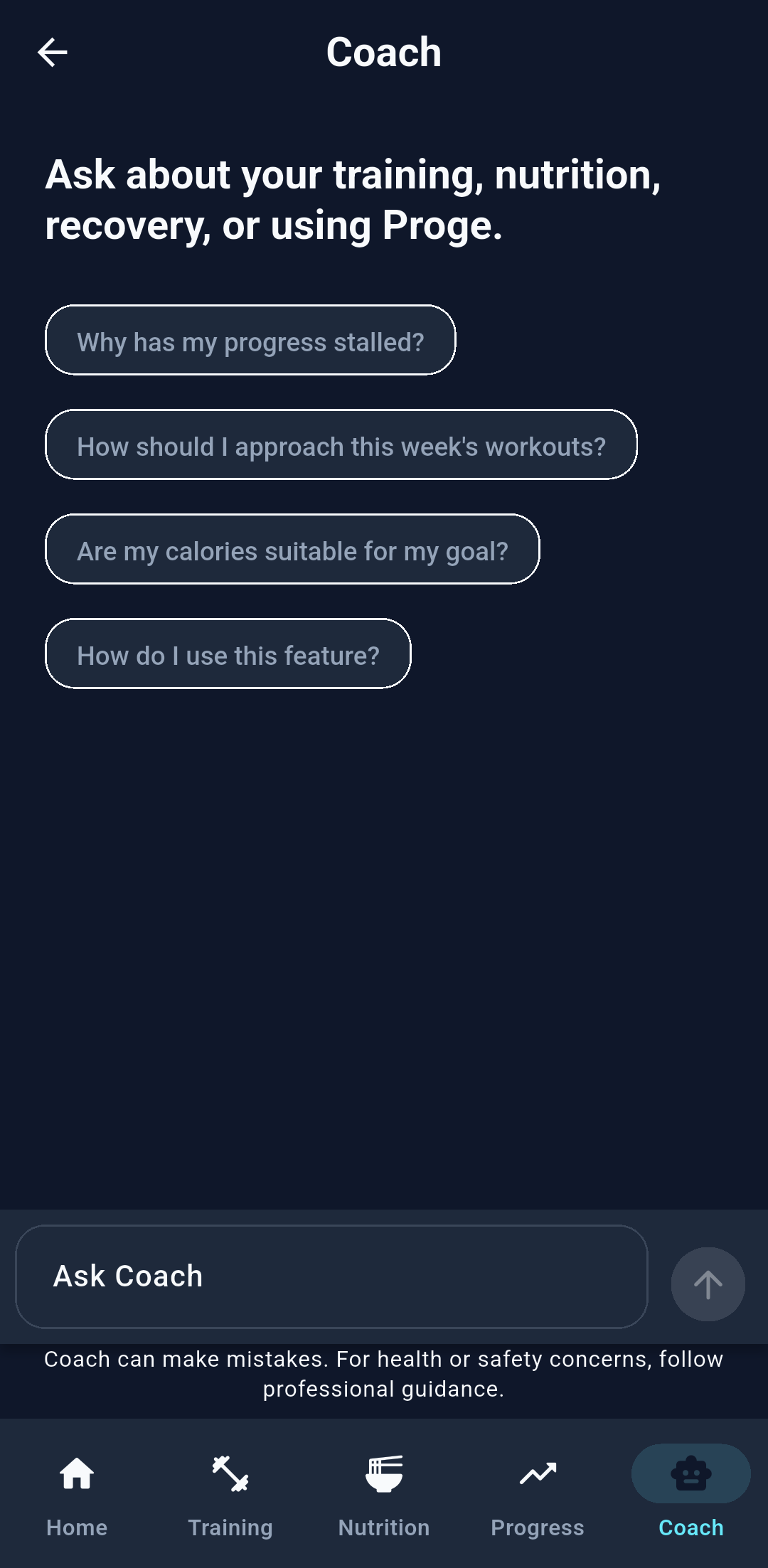Select the Coach tab
The width and height of the screenshot is (768, 1568).
tap(691, 1493)
